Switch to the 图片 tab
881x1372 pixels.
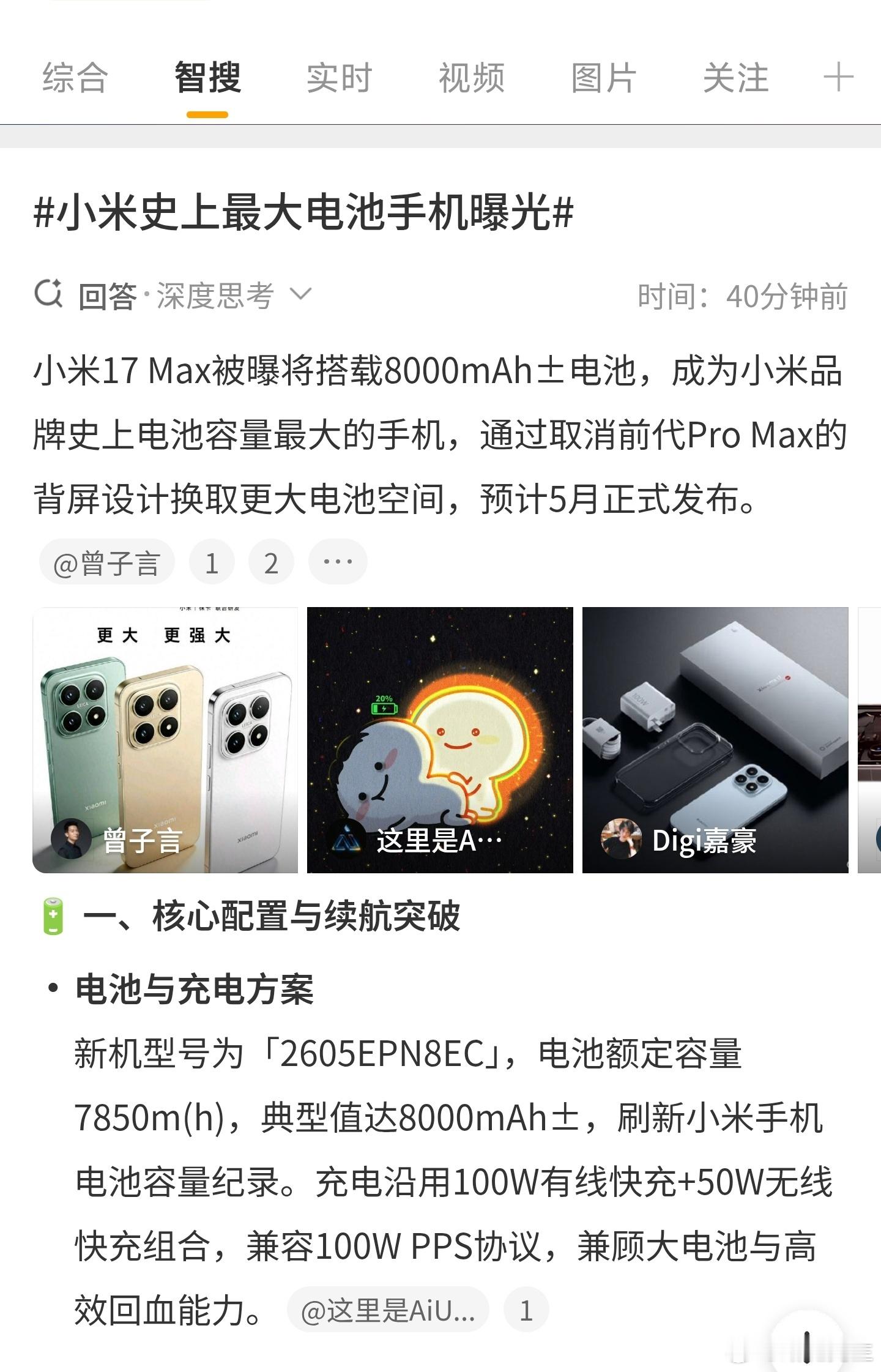(x=603, y=78)
